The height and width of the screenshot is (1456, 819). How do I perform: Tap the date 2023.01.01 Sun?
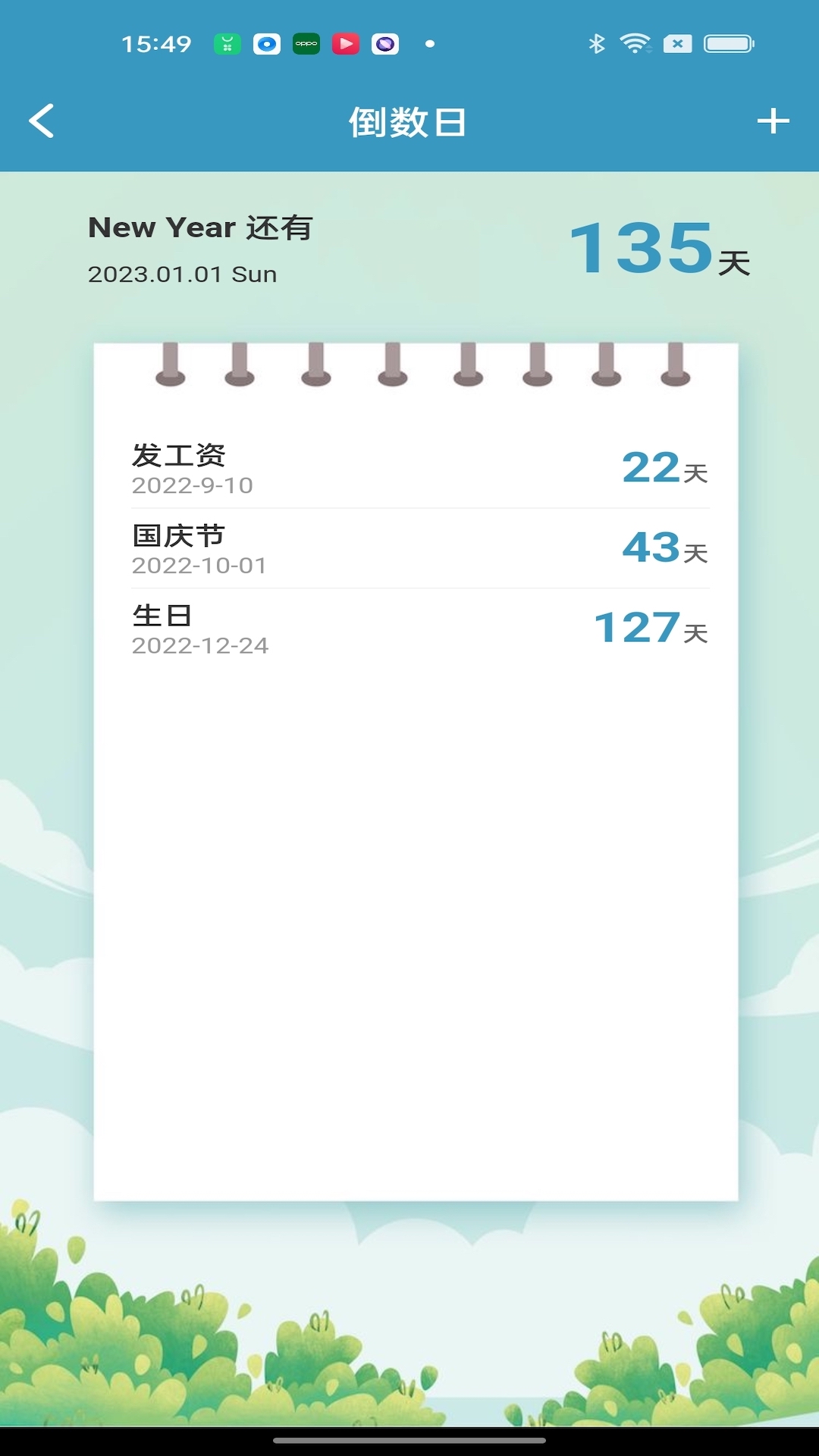(182, 275)
